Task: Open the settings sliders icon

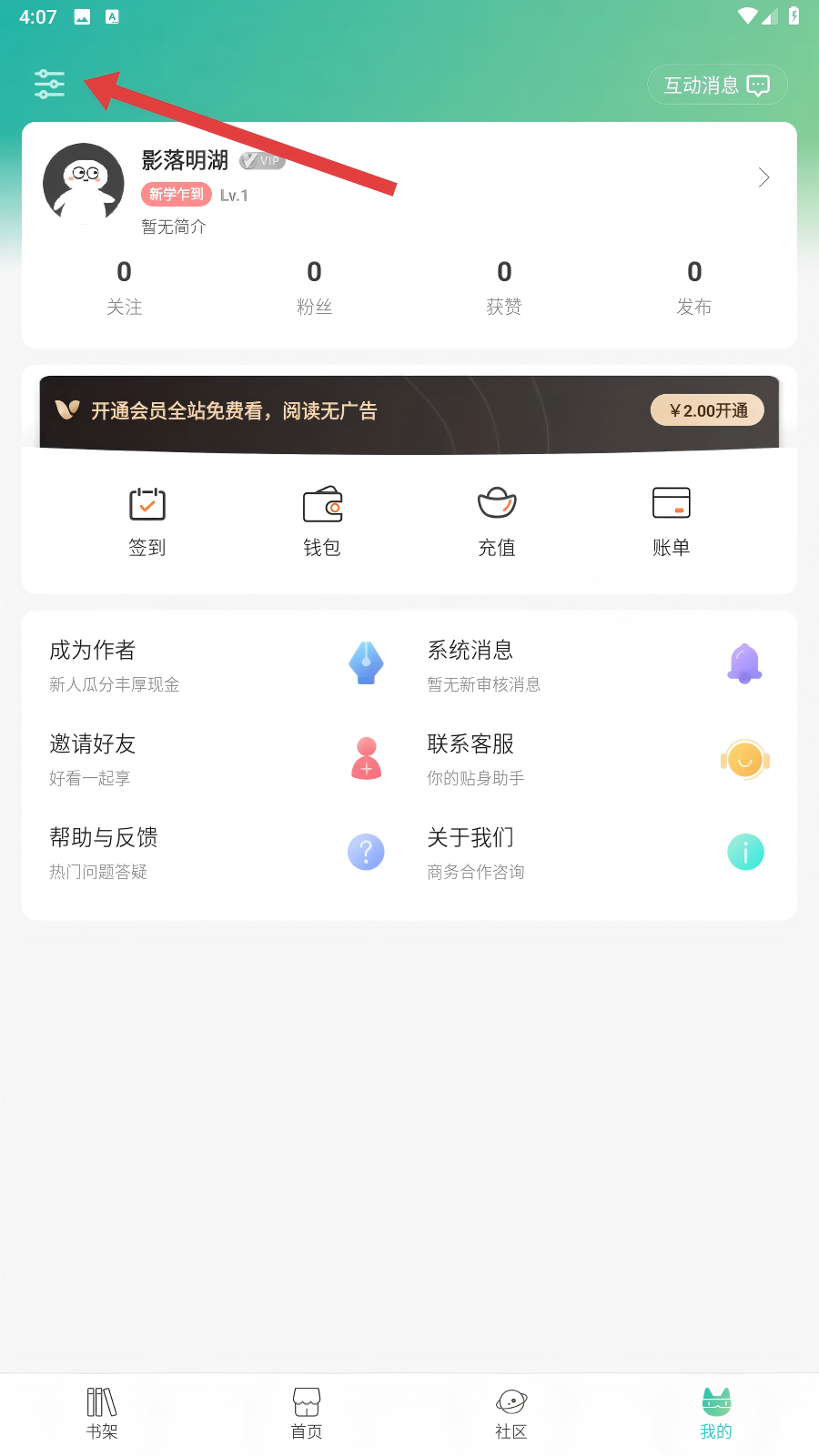Action: (49, 84)
